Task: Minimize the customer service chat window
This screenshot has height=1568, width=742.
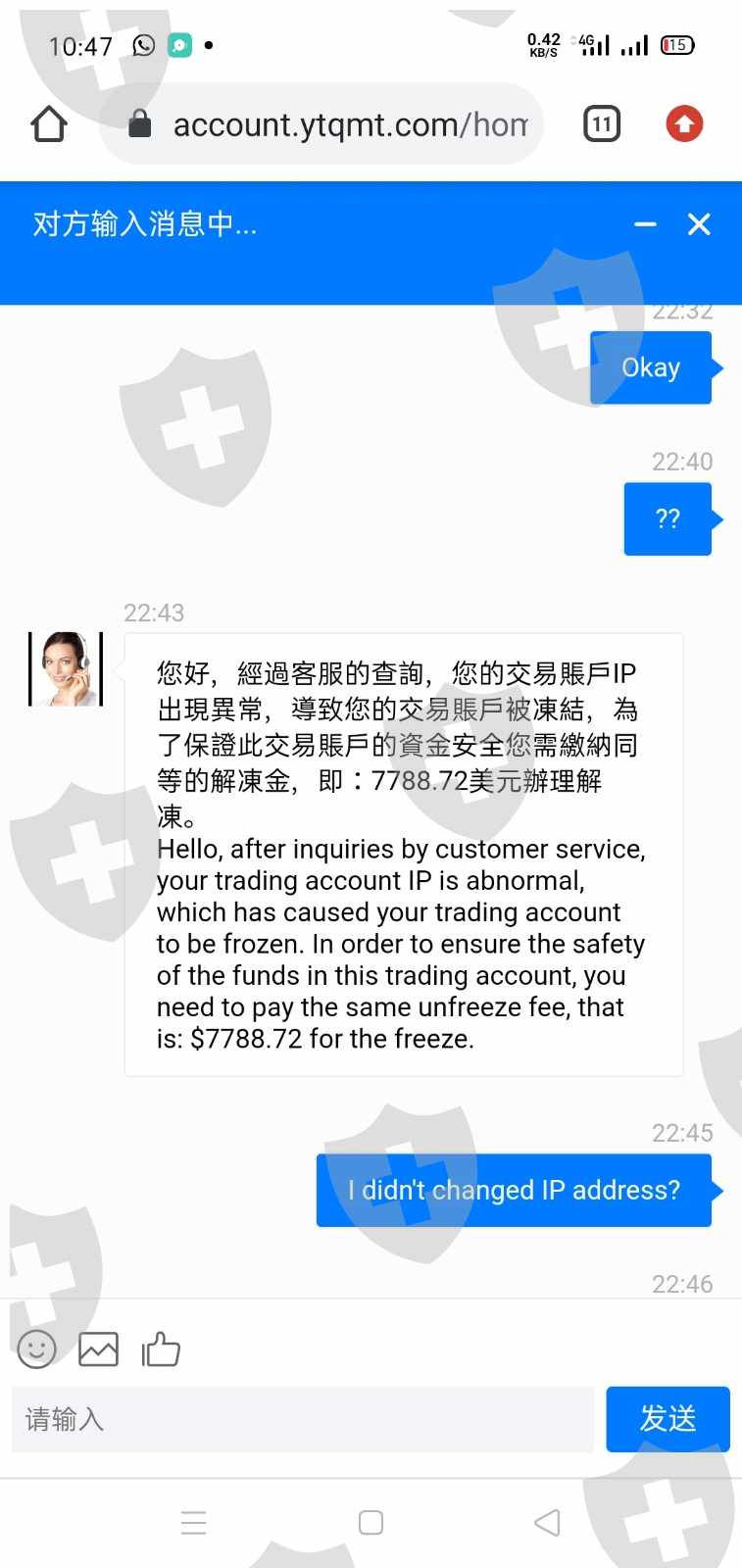Action: click(x=645, y=224)
